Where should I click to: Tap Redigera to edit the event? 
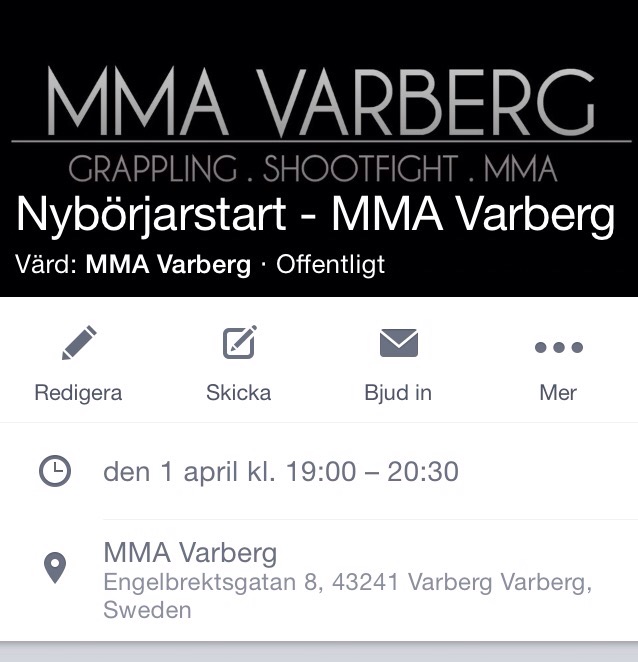pyautogui.click(x=78, y=364)
